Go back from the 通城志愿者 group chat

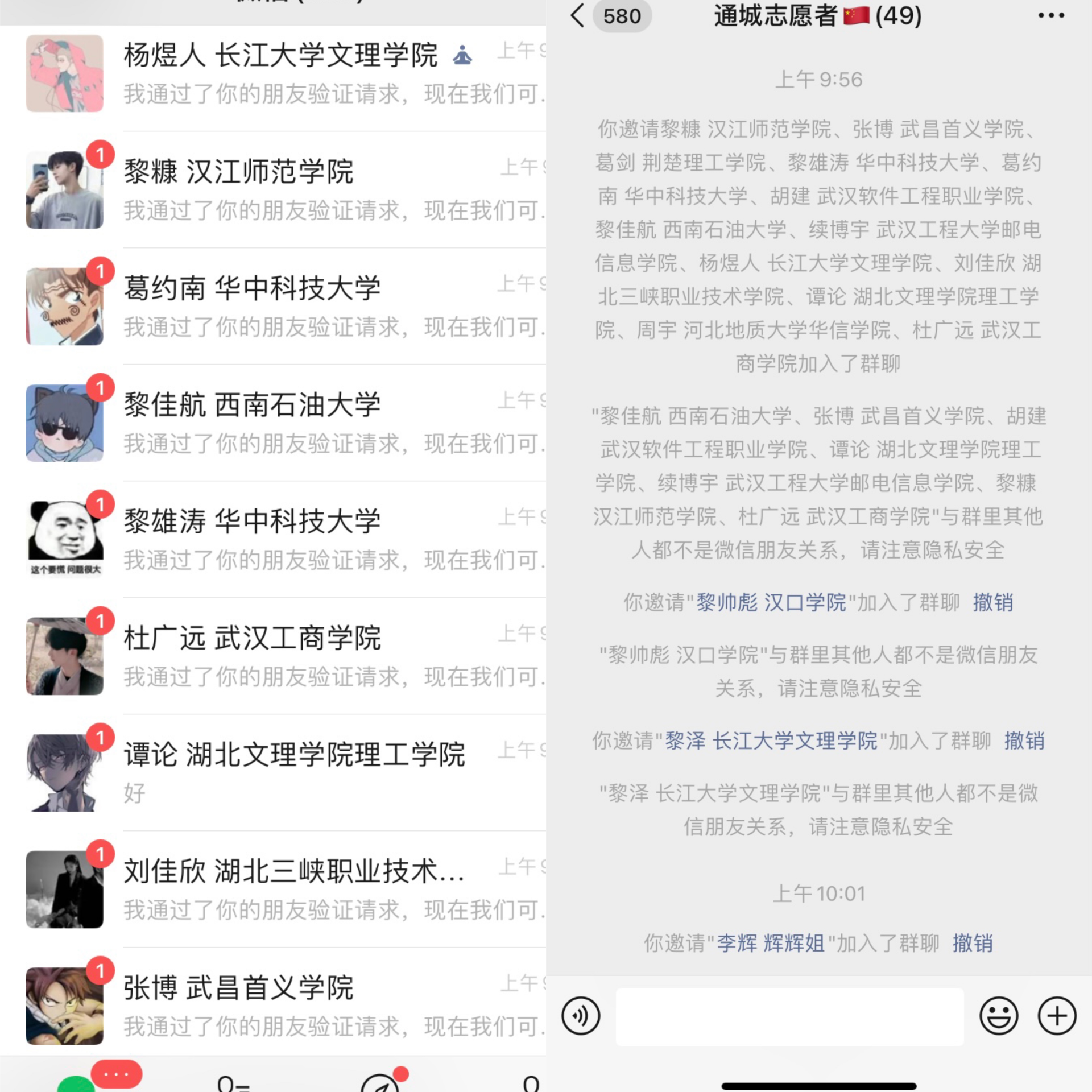[578, 16]
